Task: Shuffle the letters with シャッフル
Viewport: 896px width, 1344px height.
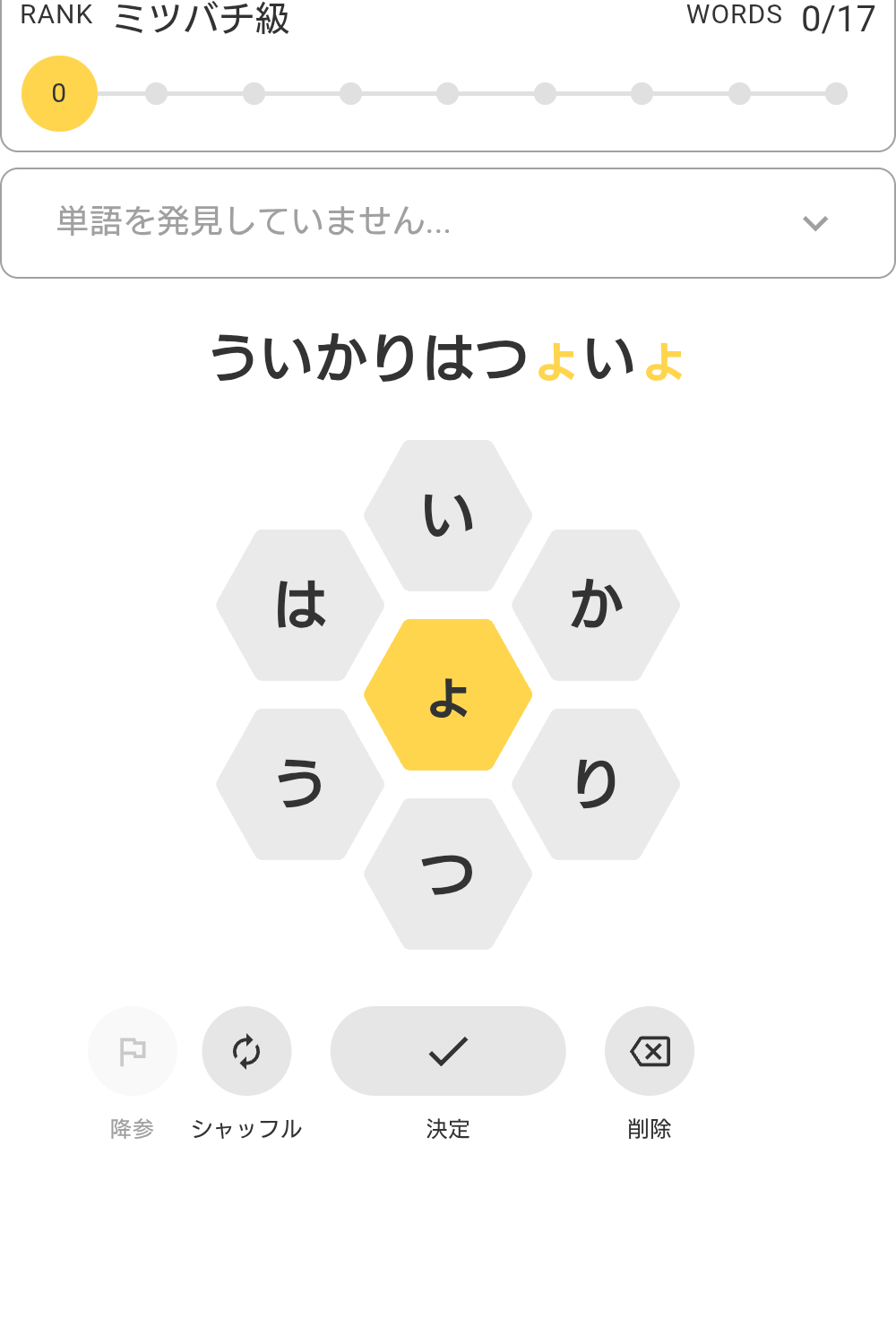Action: [246, 1051]
